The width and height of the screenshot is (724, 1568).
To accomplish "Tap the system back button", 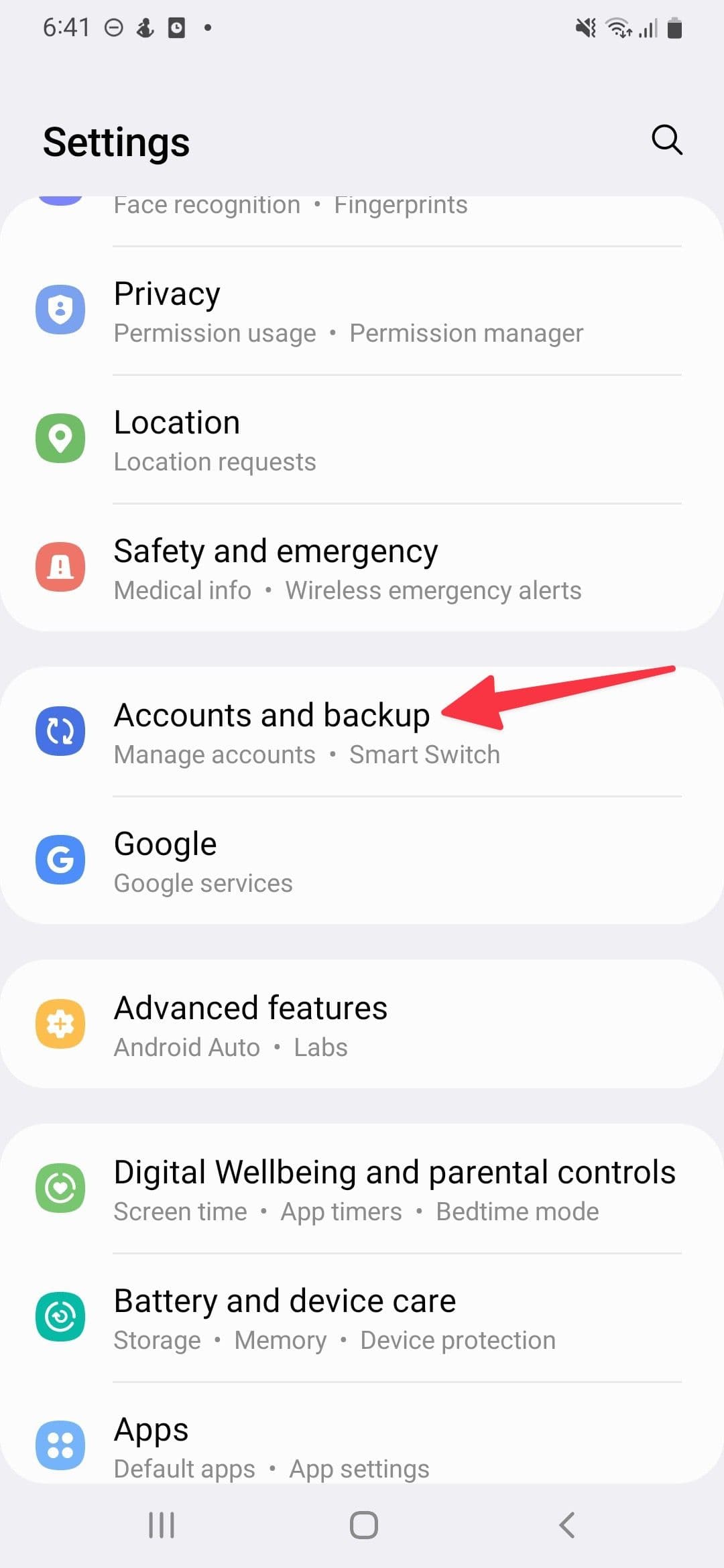I will [566, 1525].
